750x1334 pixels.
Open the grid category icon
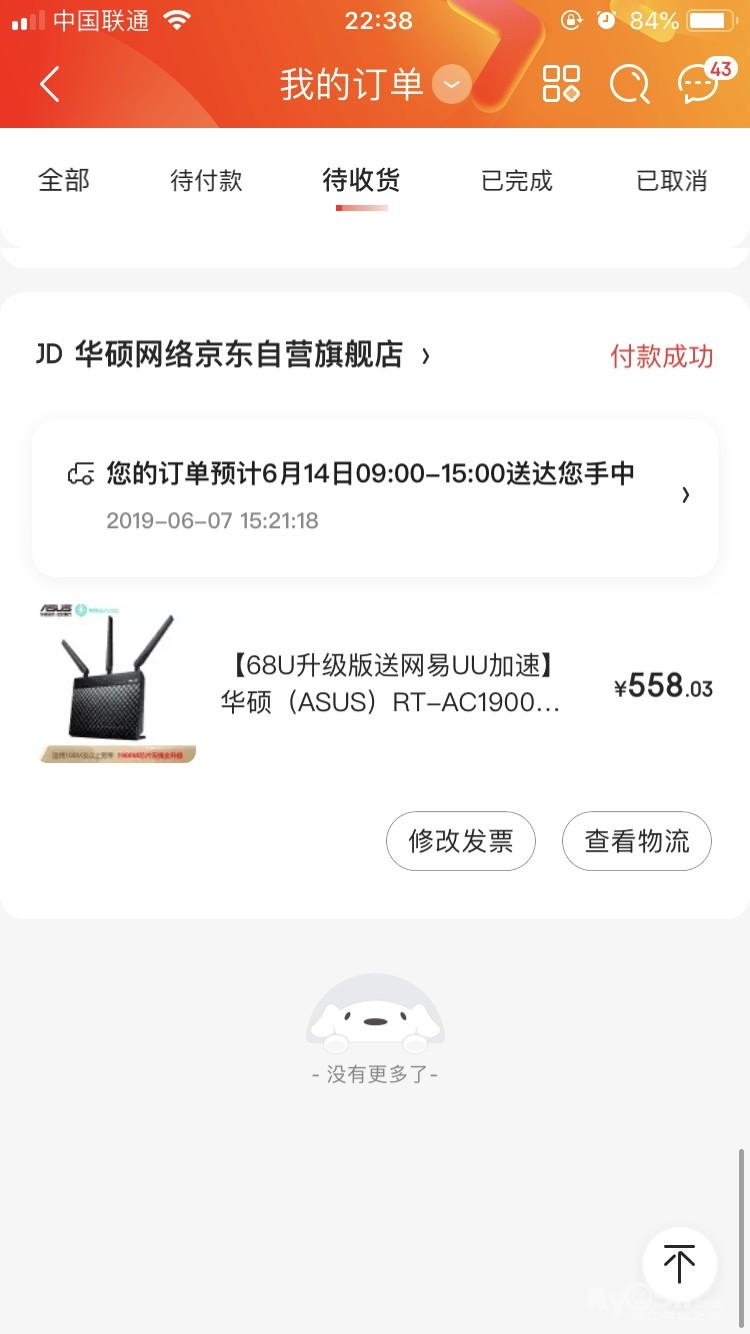pos(561,84)
